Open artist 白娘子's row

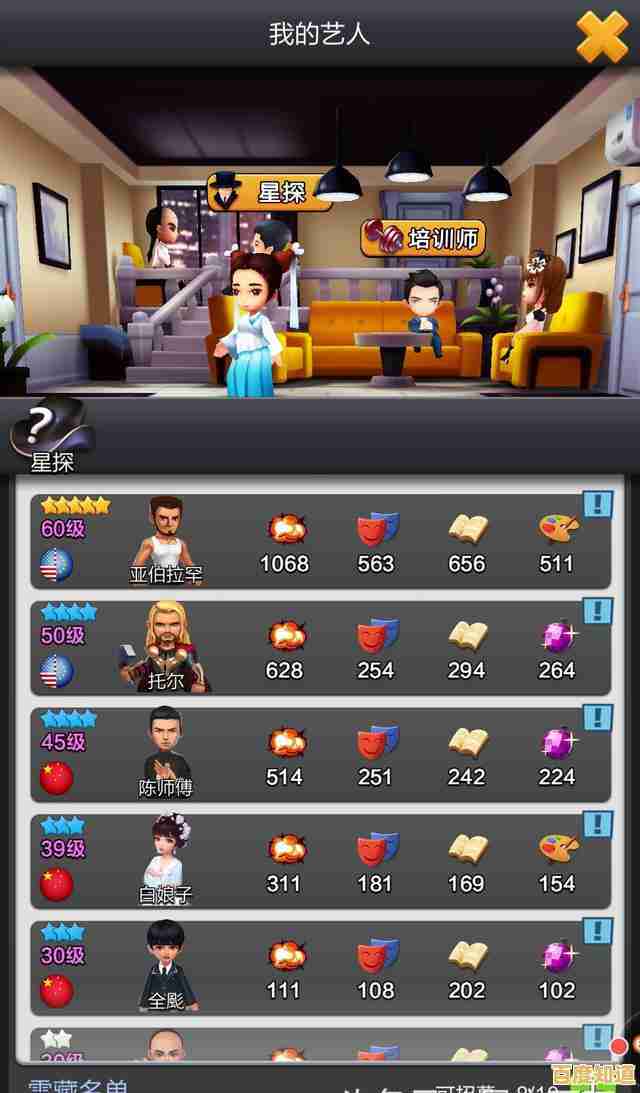(320, 862)
